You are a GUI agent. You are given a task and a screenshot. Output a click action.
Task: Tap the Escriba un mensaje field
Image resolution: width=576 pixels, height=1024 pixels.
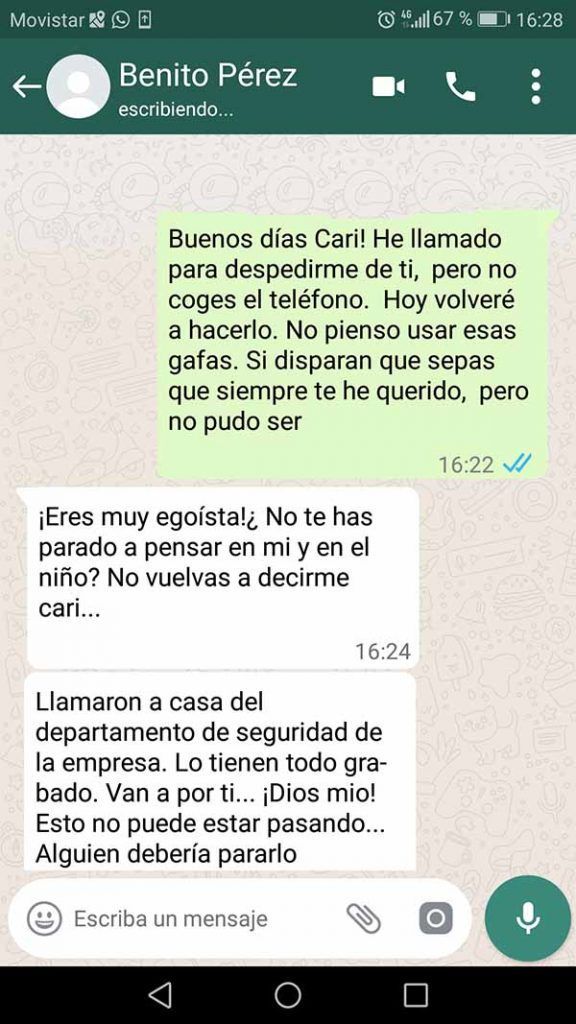[x=170, y=919]
